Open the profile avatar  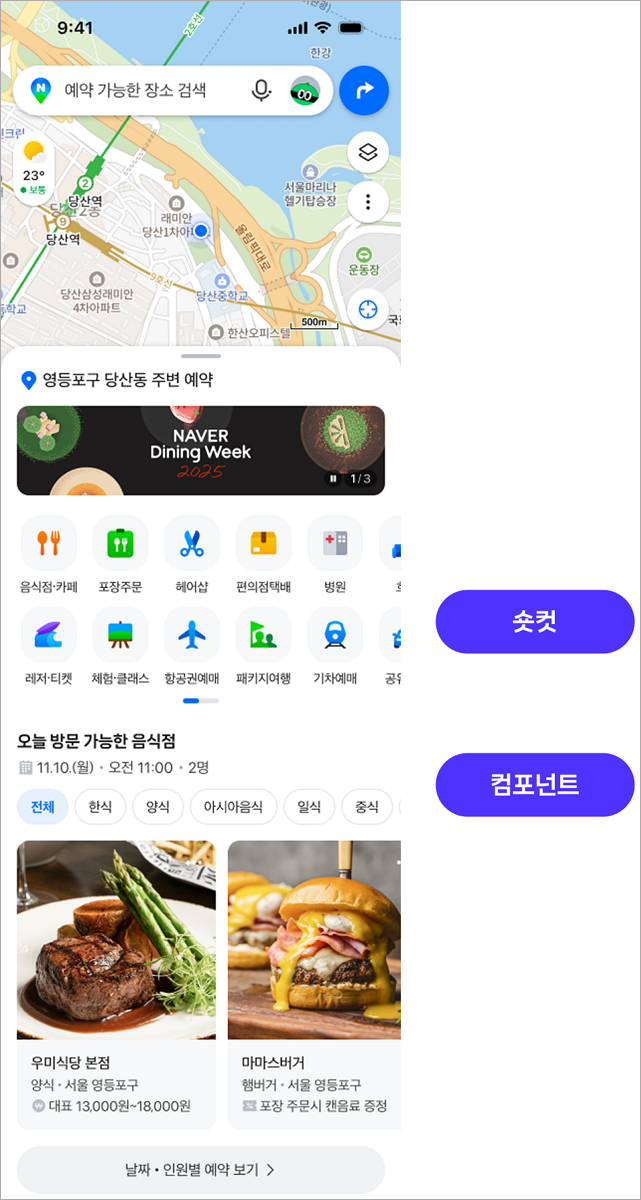pos(305,91)
